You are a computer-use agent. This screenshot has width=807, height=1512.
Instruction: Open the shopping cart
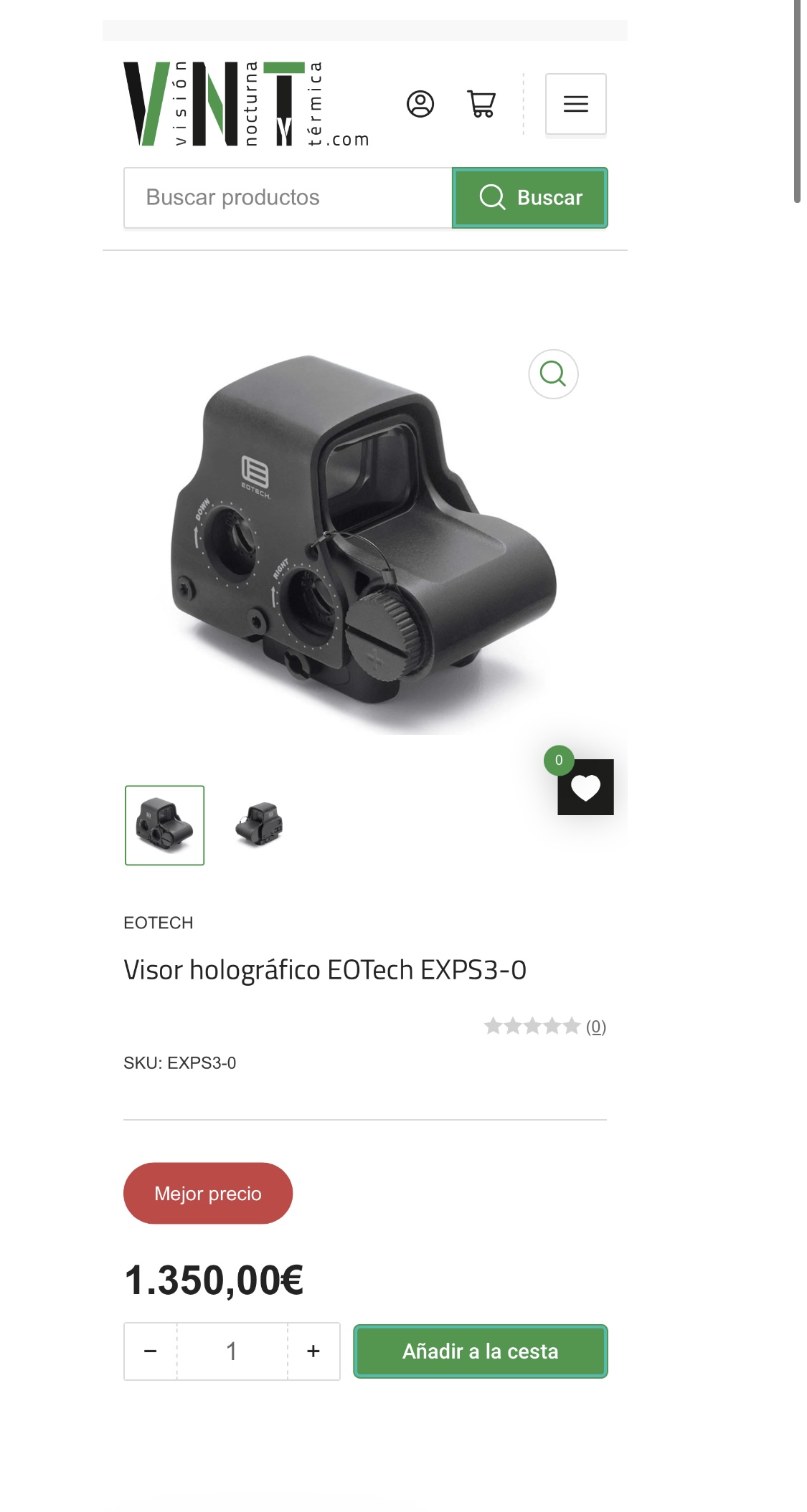click(481, 104)
